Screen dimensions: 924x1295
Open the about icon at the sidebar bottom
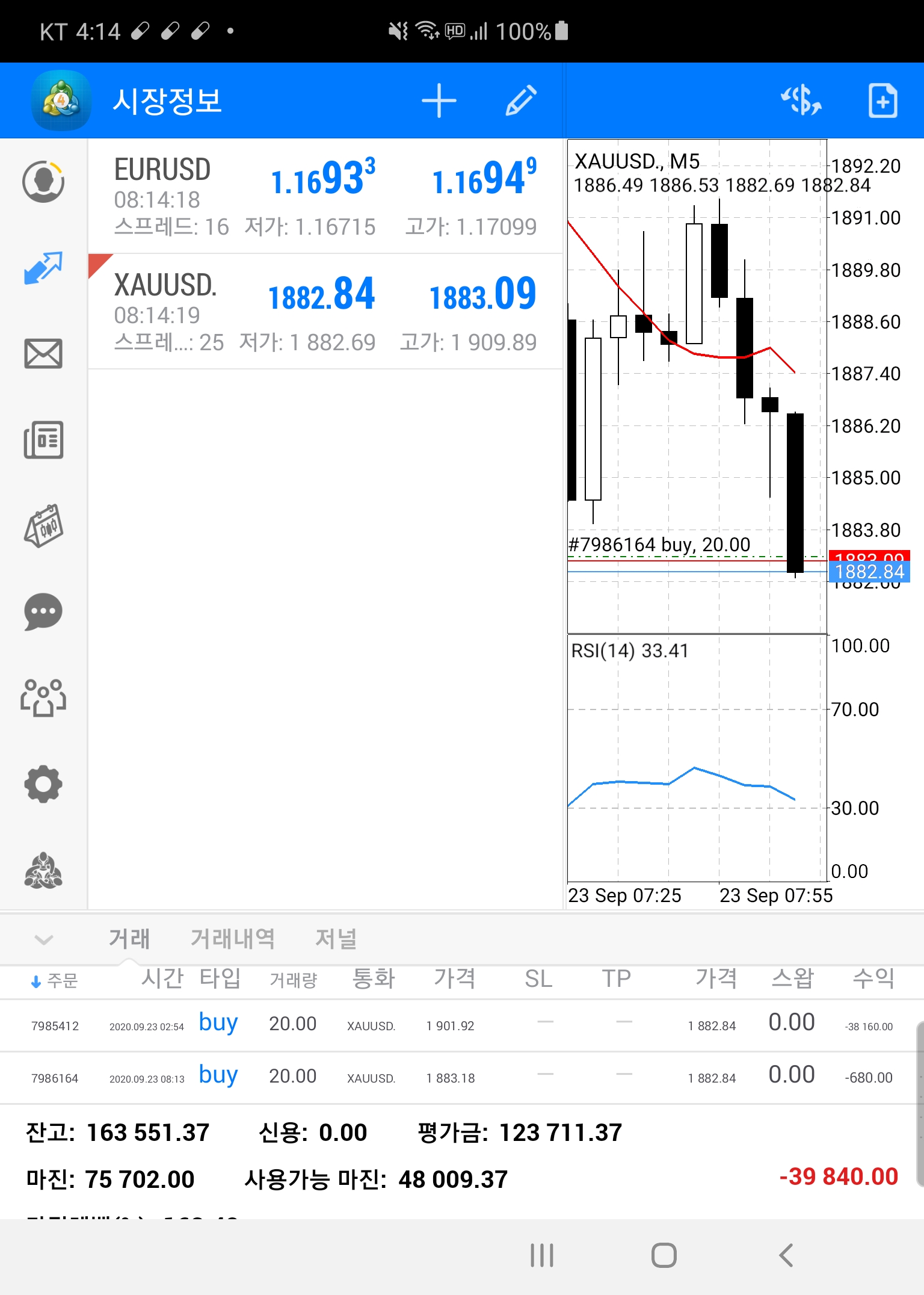(43, 871)
